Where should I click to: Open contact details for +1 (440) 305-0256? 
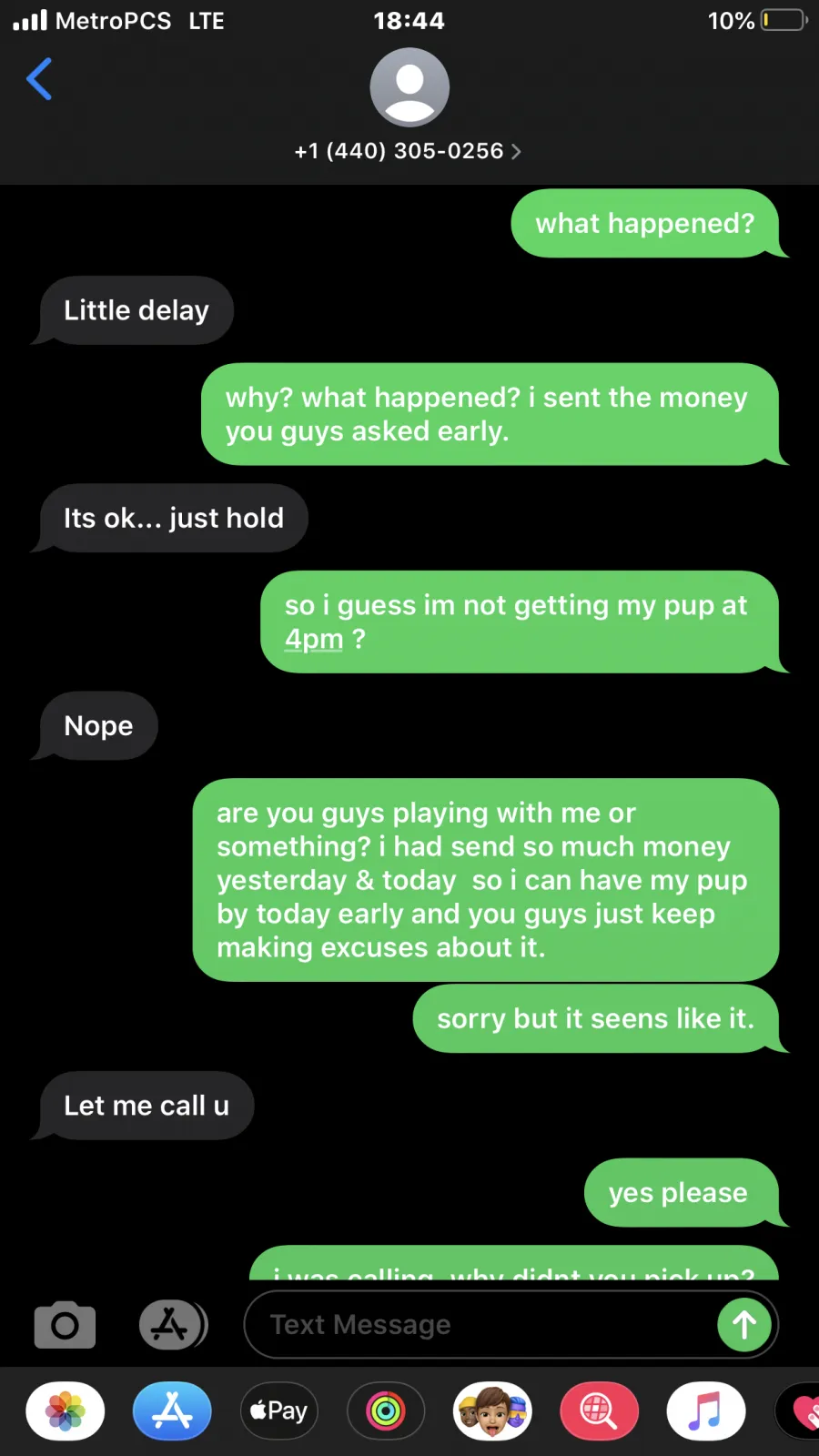408,151
